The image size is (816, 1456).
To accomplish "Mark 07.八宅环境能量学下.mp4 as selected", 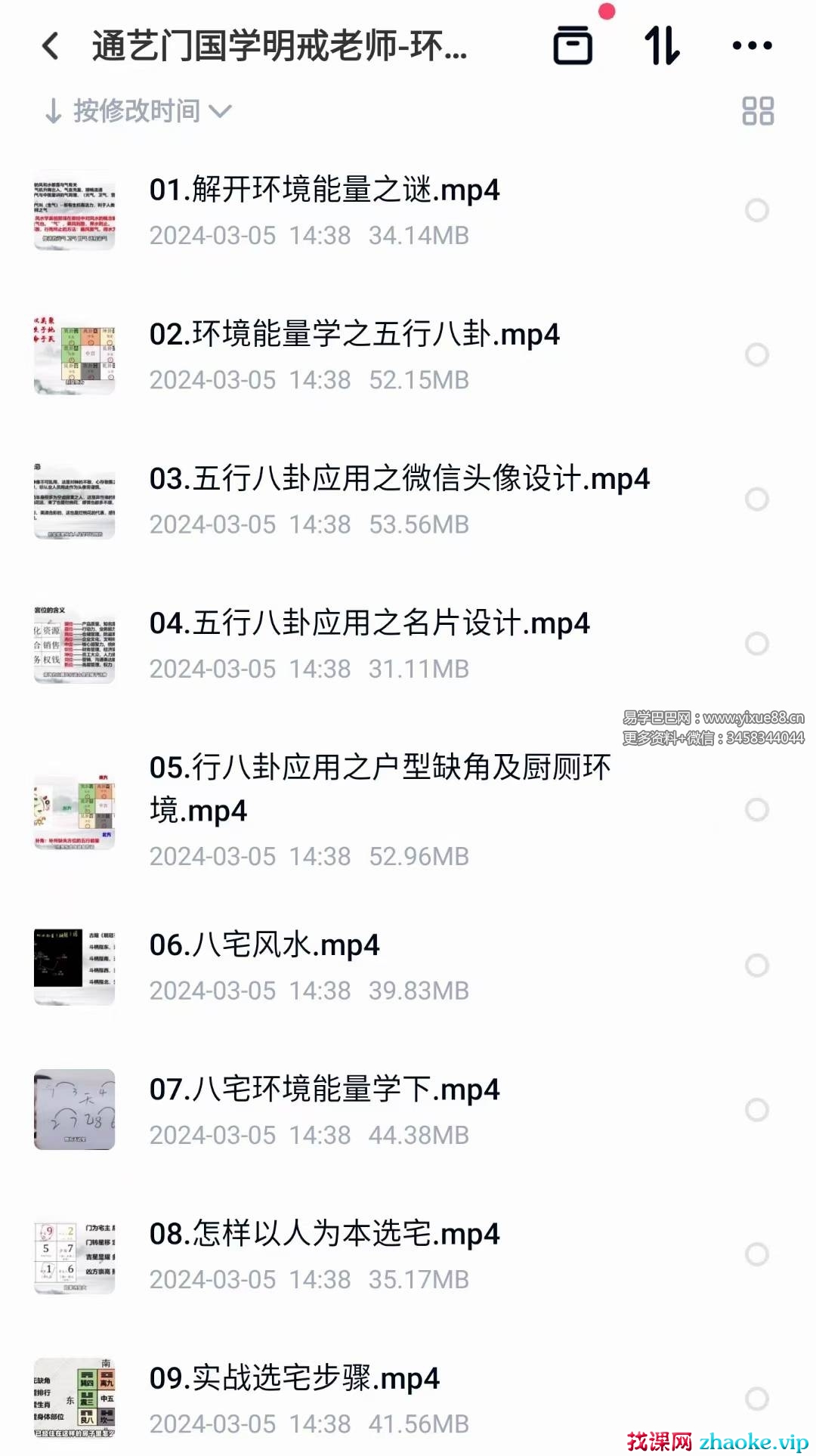I will 756,1110.
